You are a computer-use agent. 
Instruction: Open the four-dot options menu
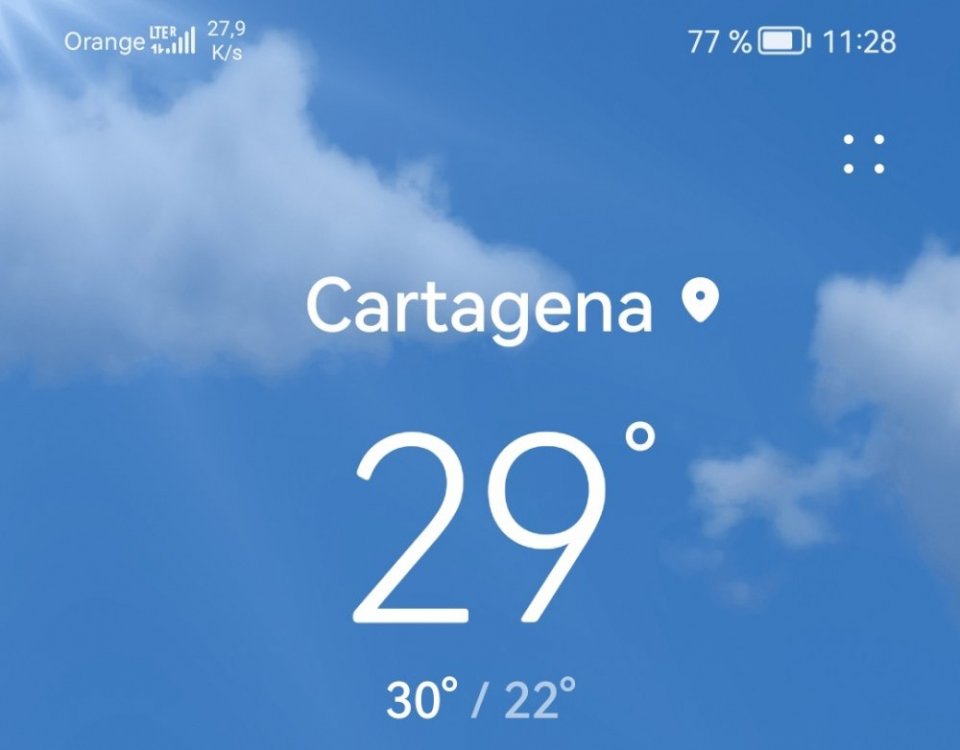coord(864,154)
